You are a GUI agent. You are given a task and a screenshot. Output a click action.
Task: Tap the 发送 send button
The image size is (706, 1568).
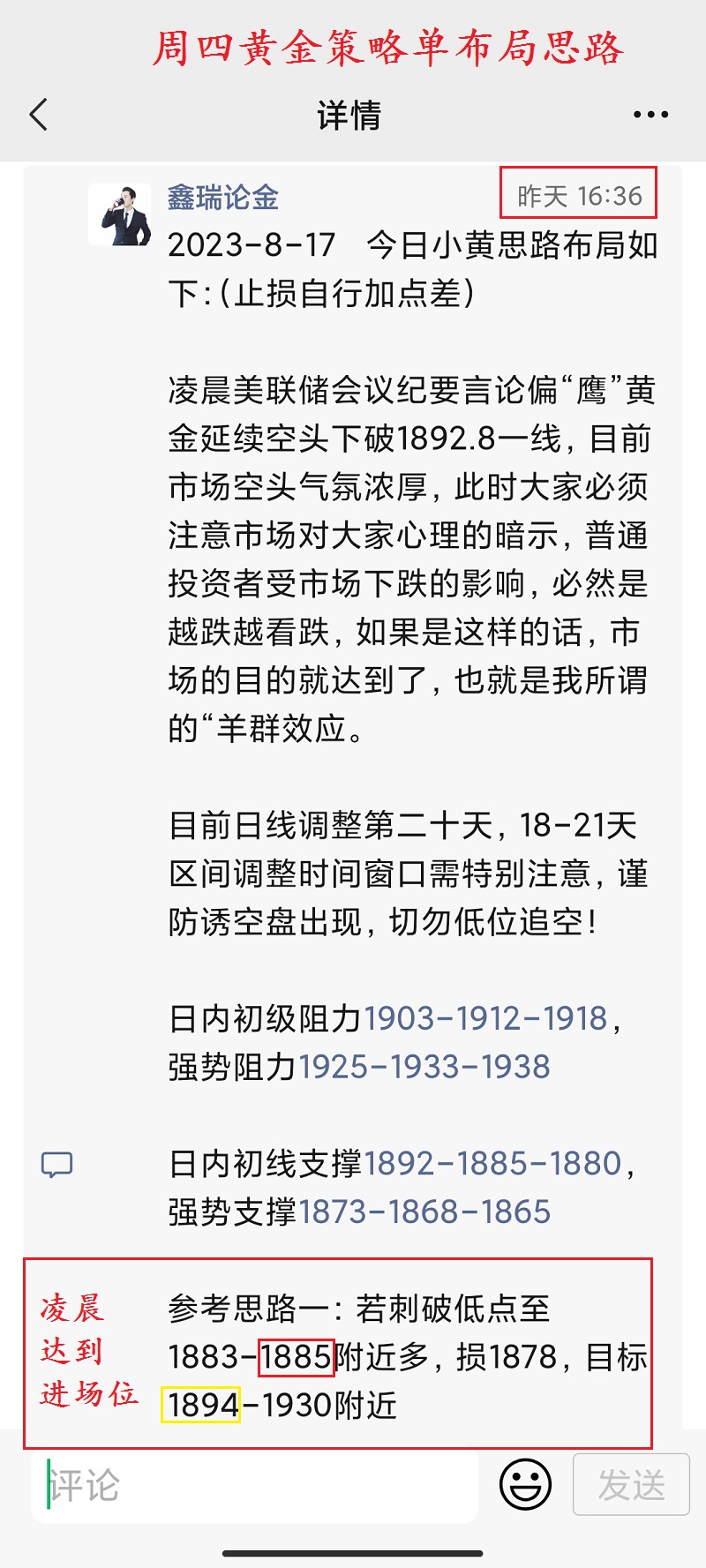pyautogui.click(x=632, y=1484)
